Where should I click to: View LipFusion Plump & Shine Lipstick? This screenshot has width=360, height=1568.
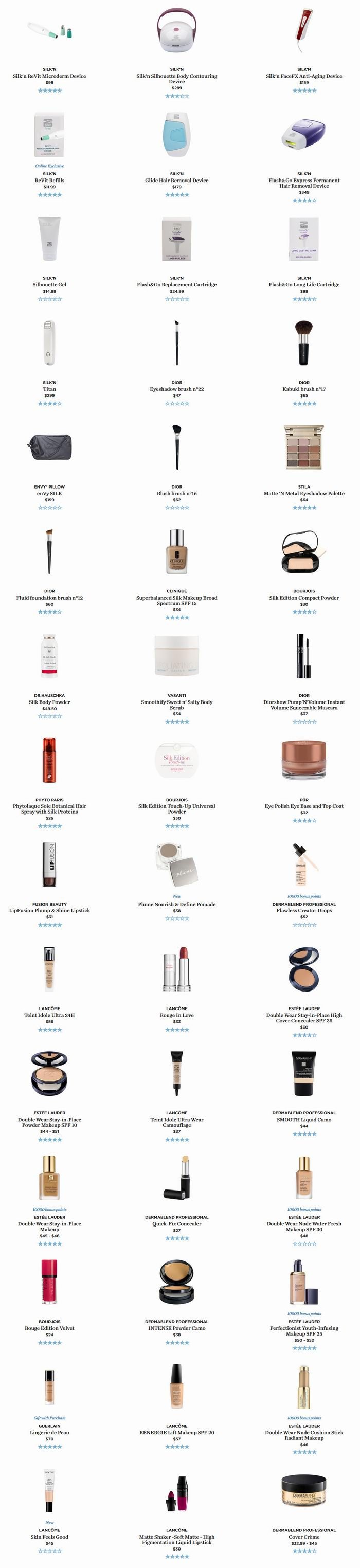49,911
